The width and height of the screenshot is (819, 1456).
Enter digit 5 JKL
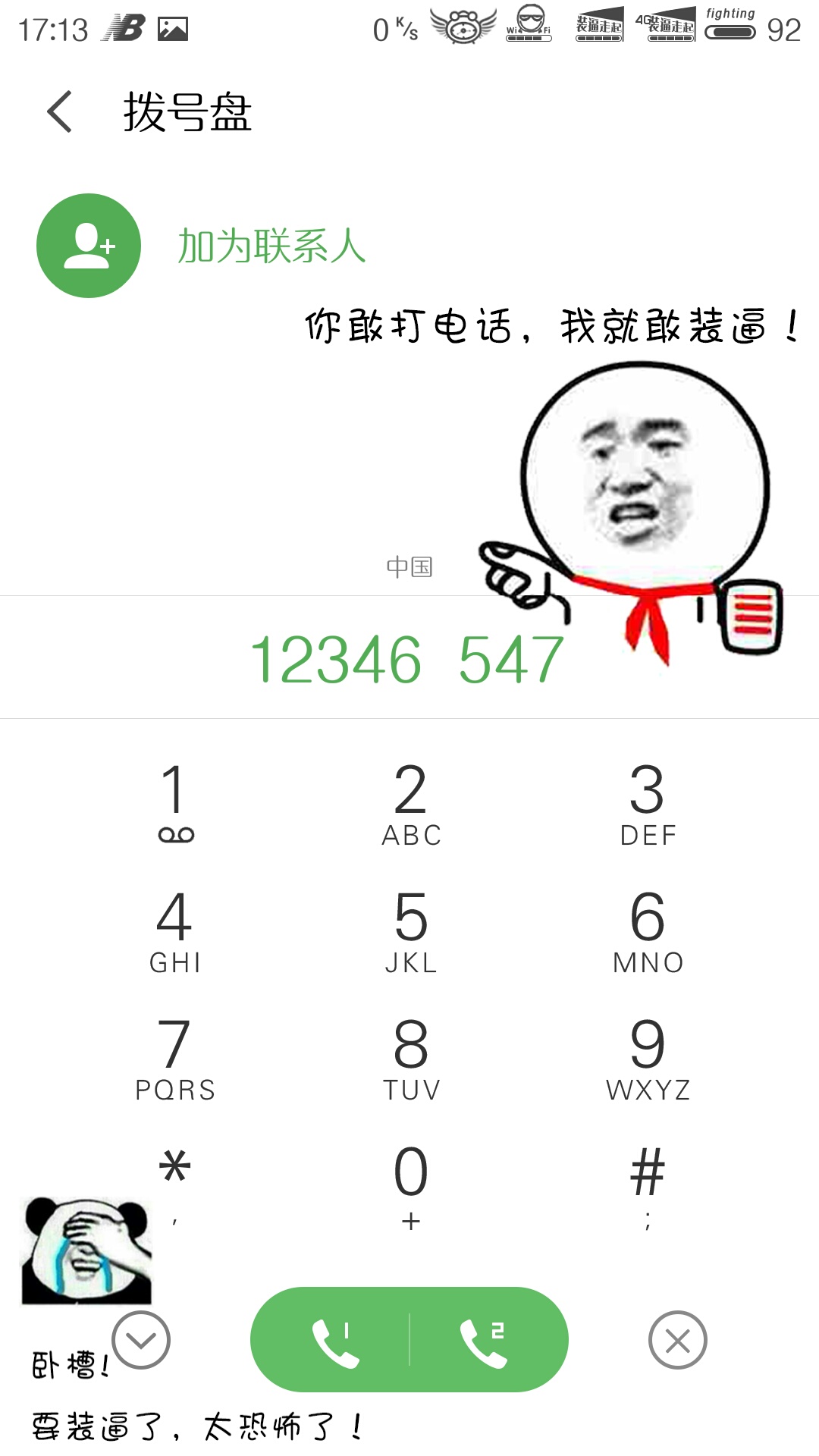point(411,930)
